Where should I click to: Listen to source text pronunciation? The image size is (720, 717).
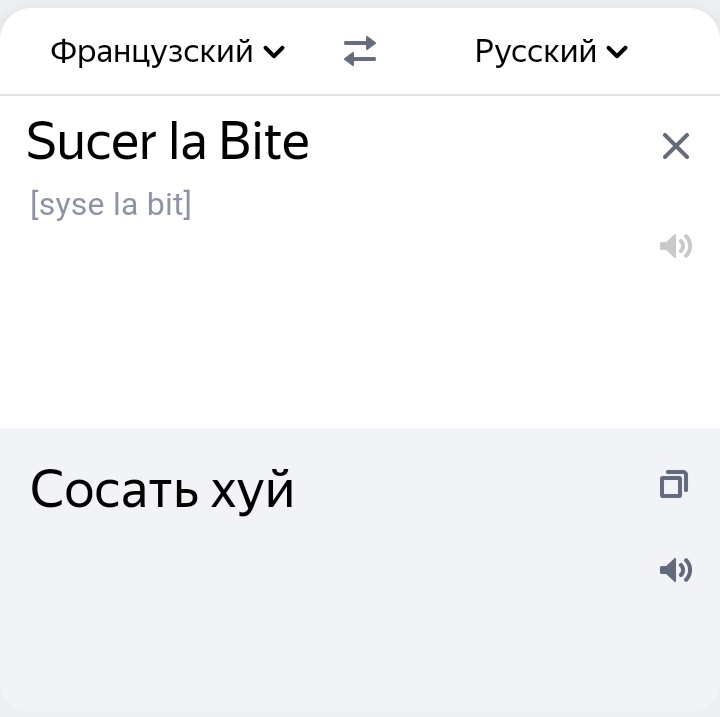click(x=676, y=246)
